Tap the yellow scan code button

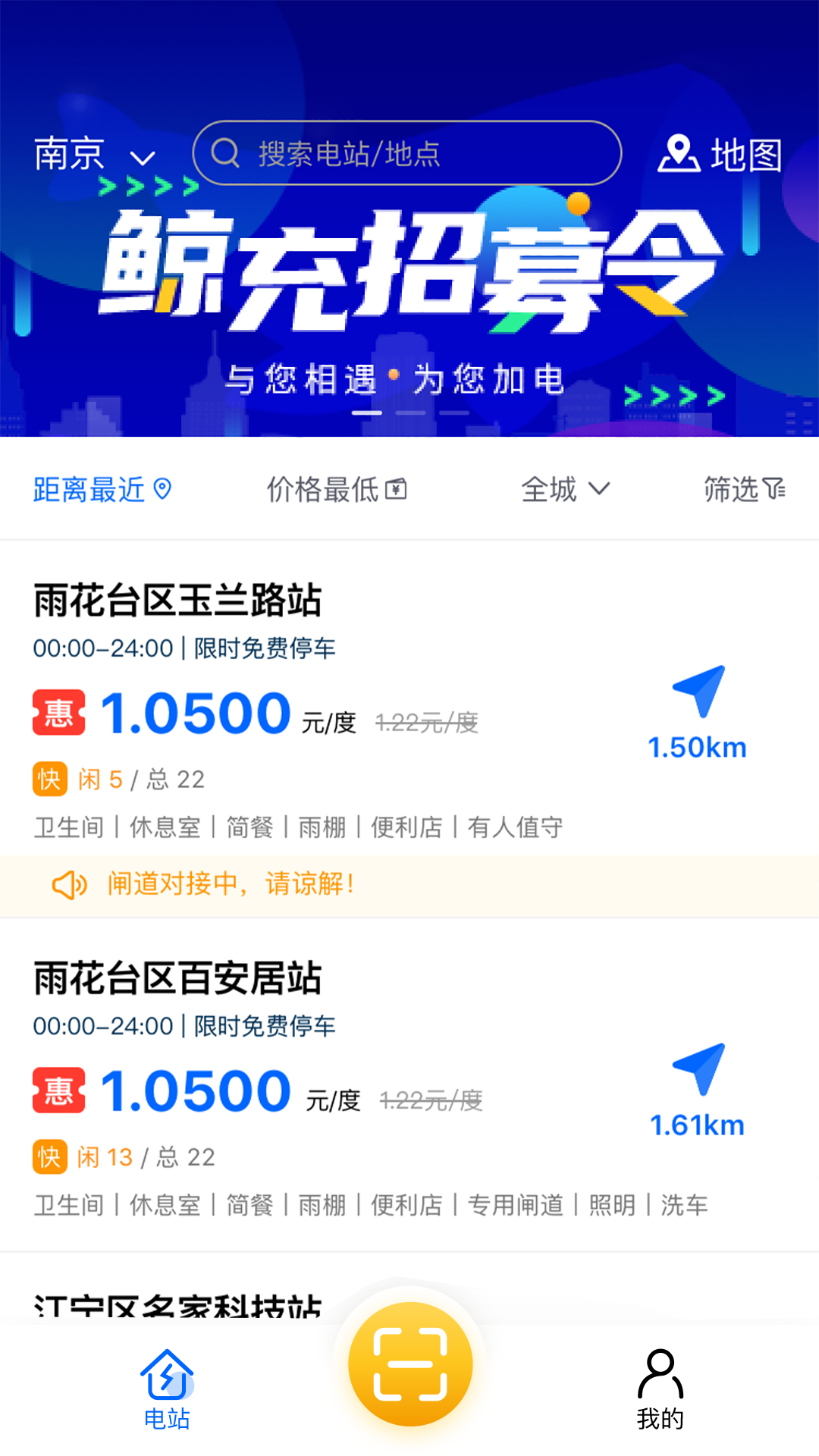point(410,1363)
